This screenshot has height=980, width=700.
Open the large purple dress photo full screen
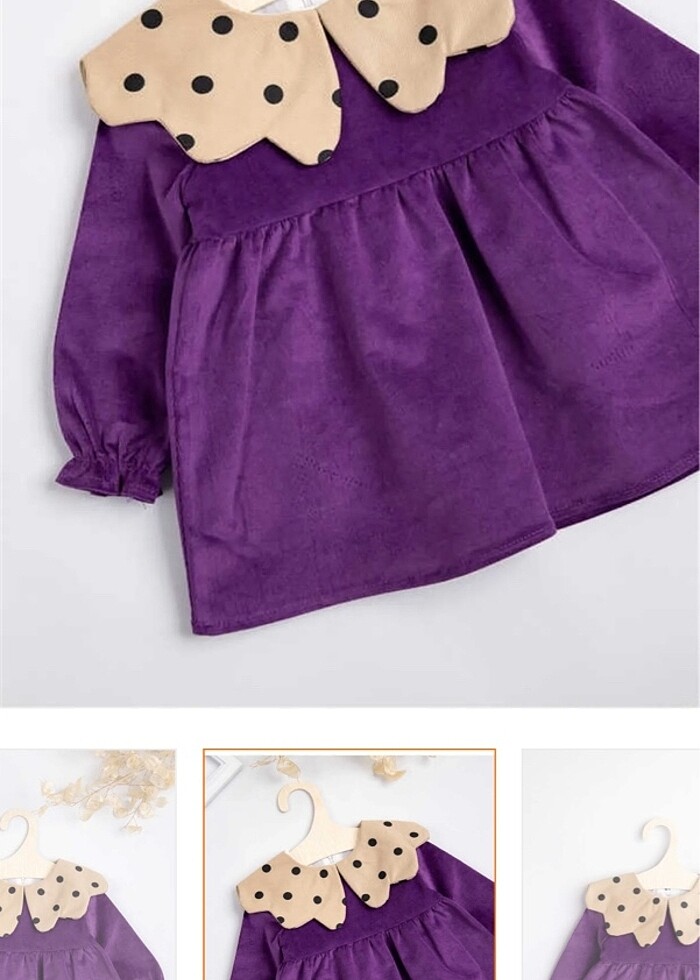[x=350, y=350]
